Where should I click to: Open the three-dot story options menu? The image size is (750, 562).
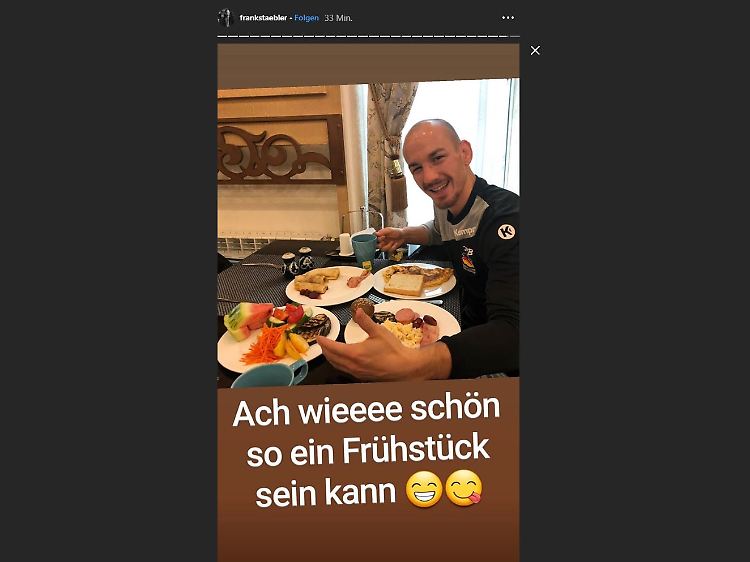[508, 18]
